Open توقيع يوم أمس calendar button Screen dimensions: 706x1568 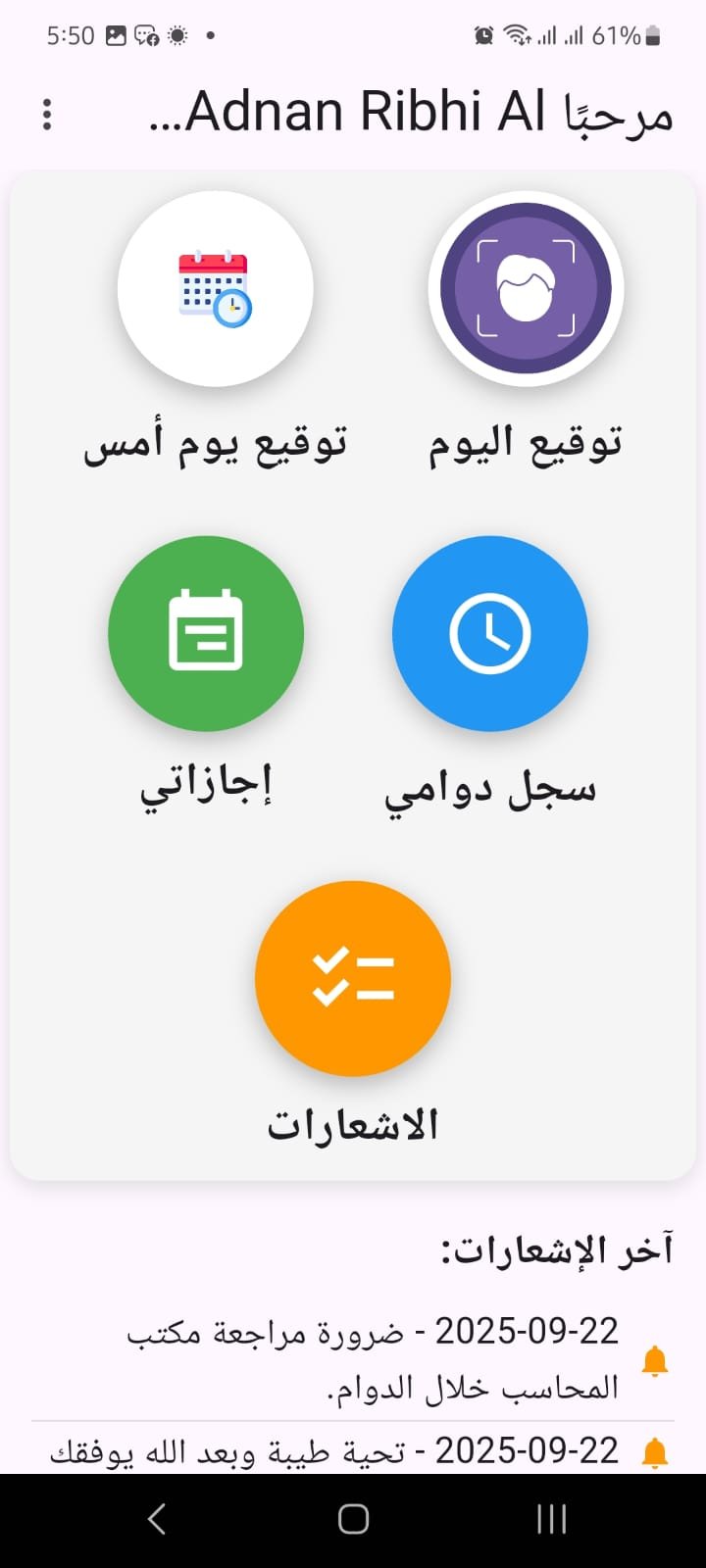(216, 289)
